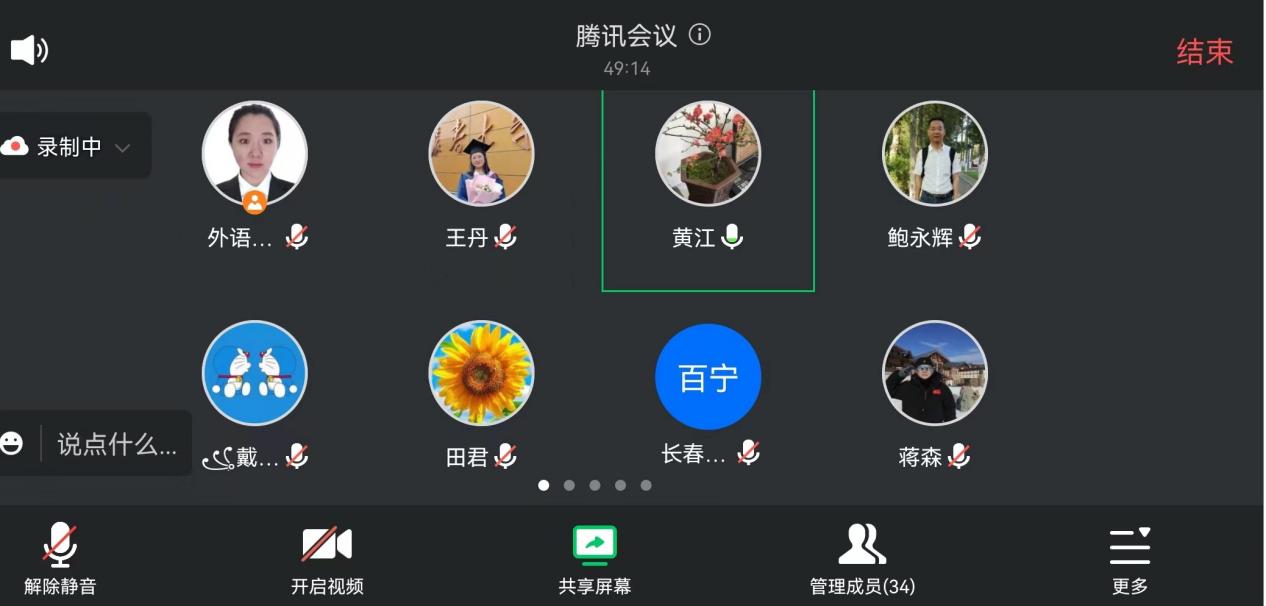Open 管理成员(34) member list

(862, 558)
